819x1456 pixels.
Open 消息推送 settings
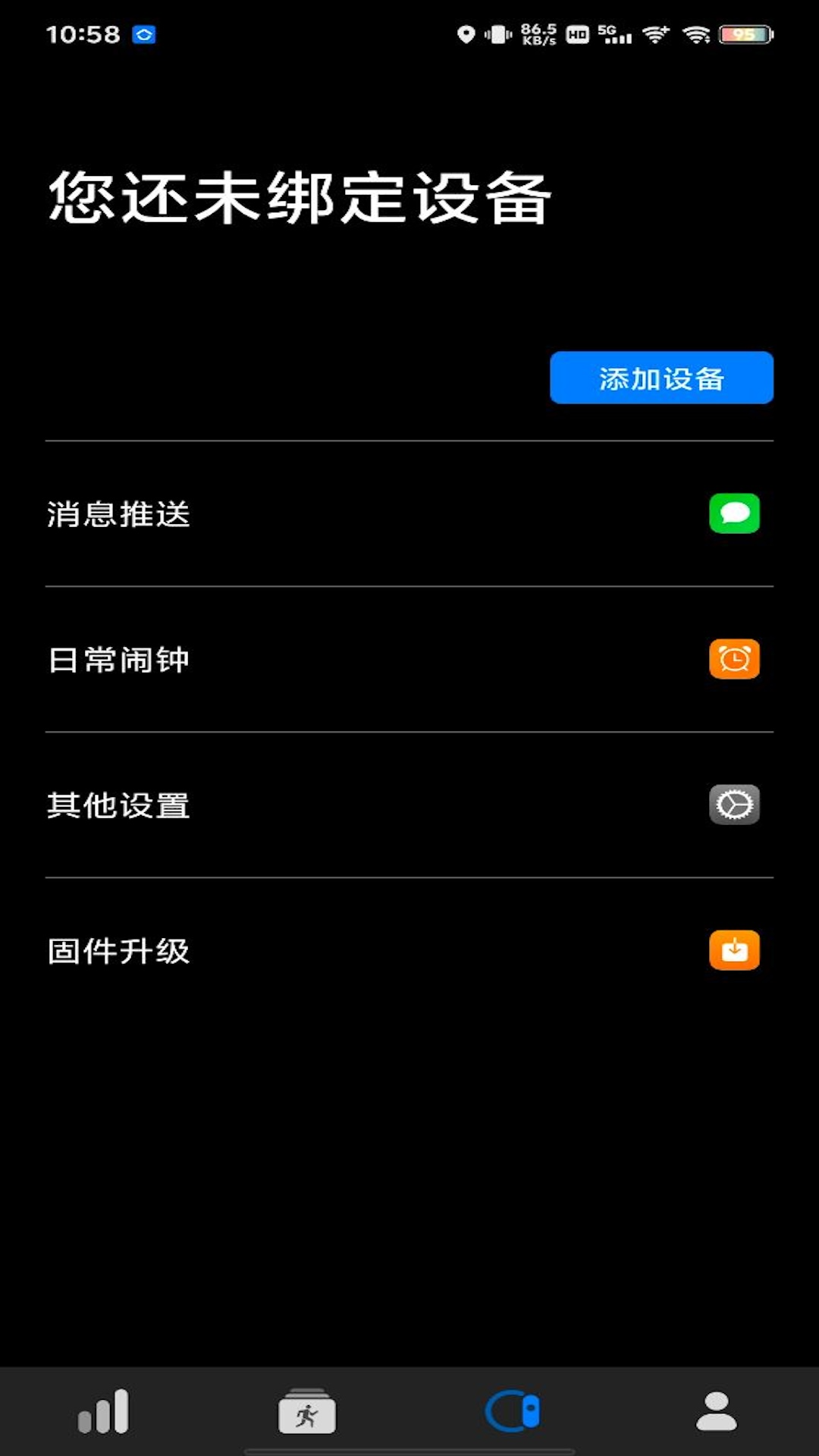point(409,514)
